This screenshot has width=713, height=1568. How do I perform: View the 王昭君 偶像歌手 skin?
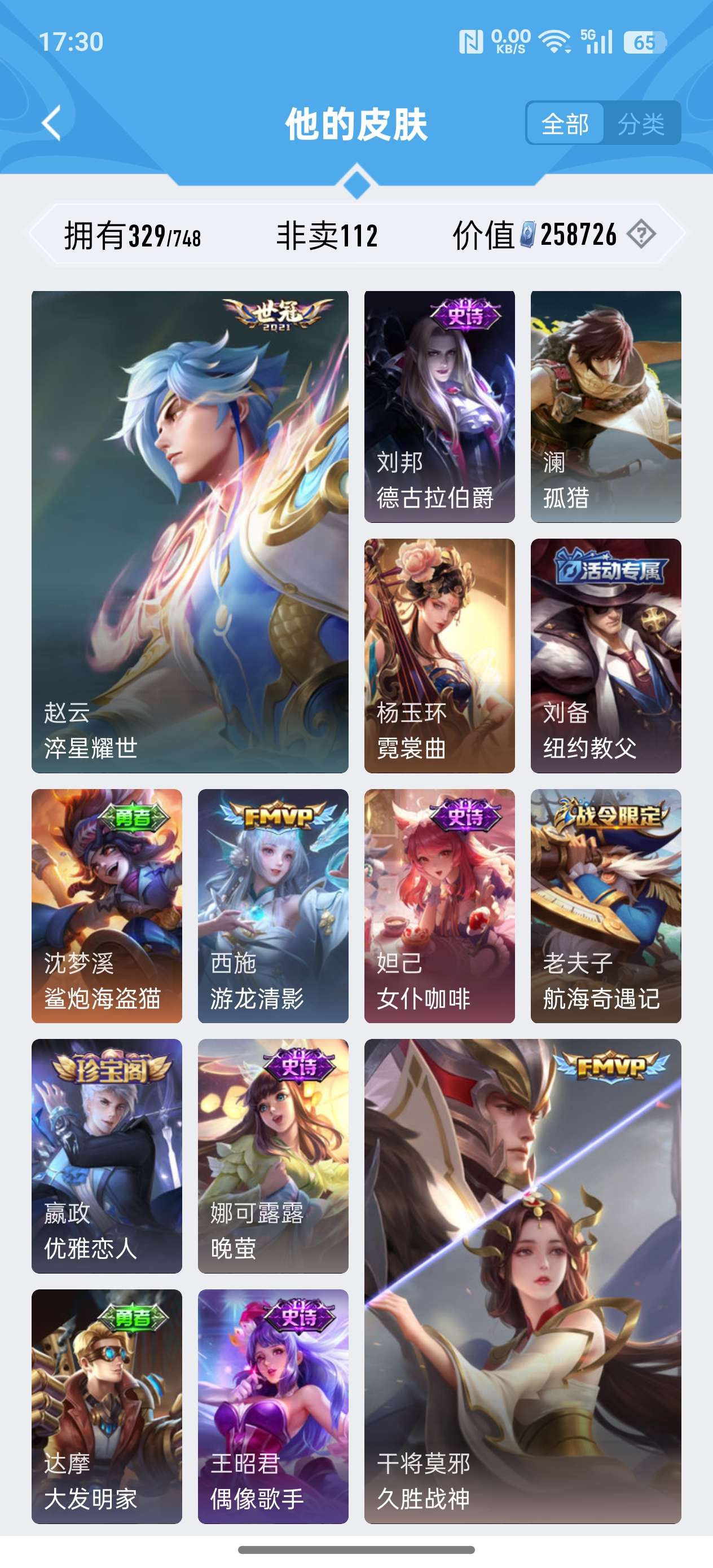pyautogui.click(x=273, y=1406)
